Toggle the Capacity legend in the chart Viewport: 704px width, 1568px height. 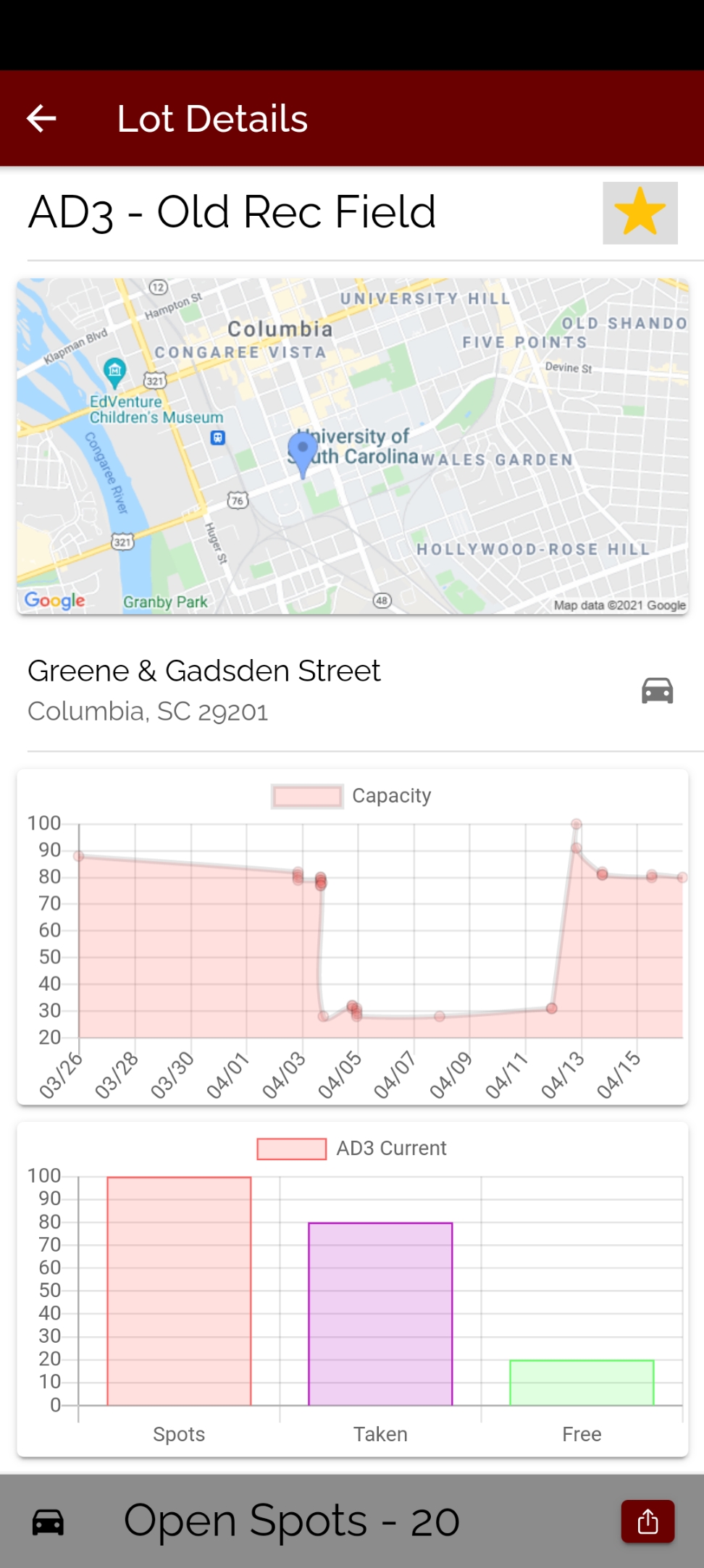351,796
